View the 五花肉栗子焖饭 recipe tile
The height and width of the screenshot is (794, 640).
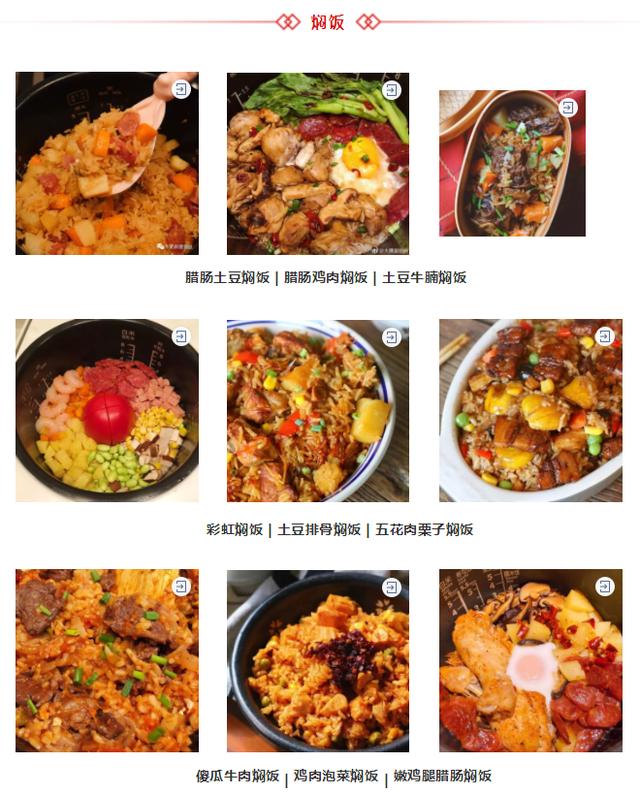pyautogui.click(x=530, y=410)
